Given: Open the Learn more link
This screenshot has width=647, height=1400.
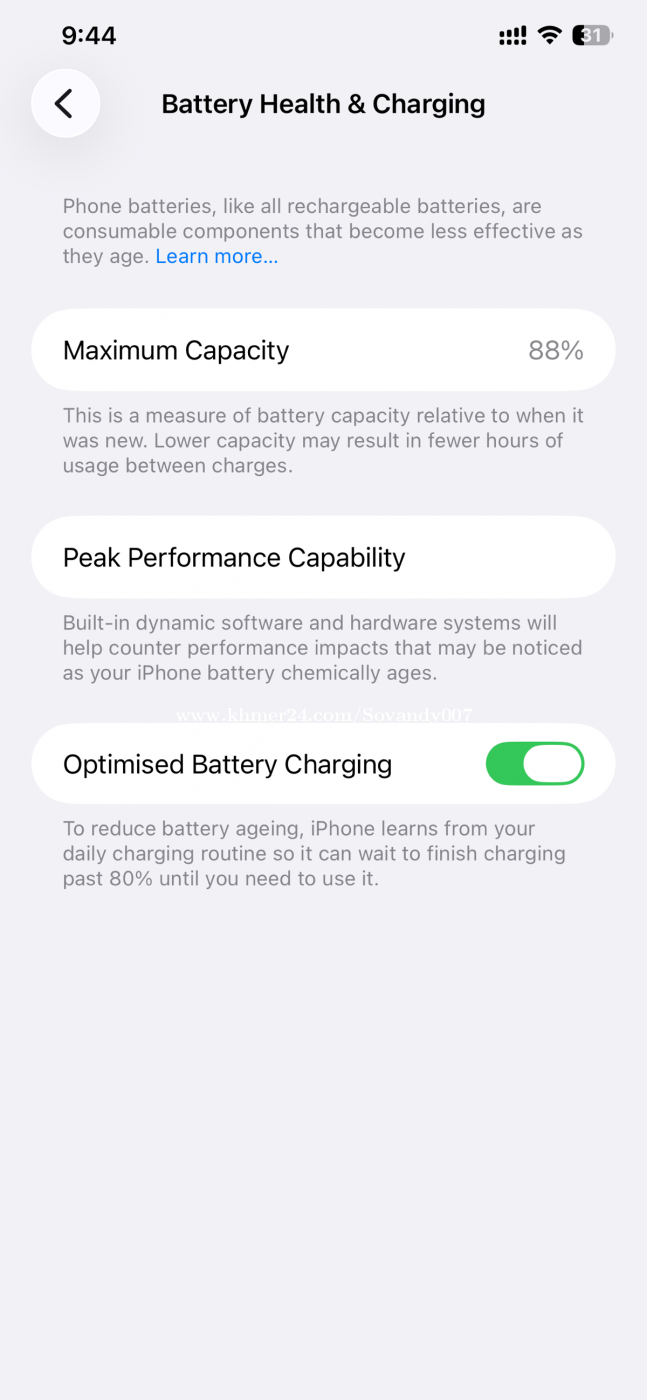Looking at the screenshot, I should click(216, 257).
